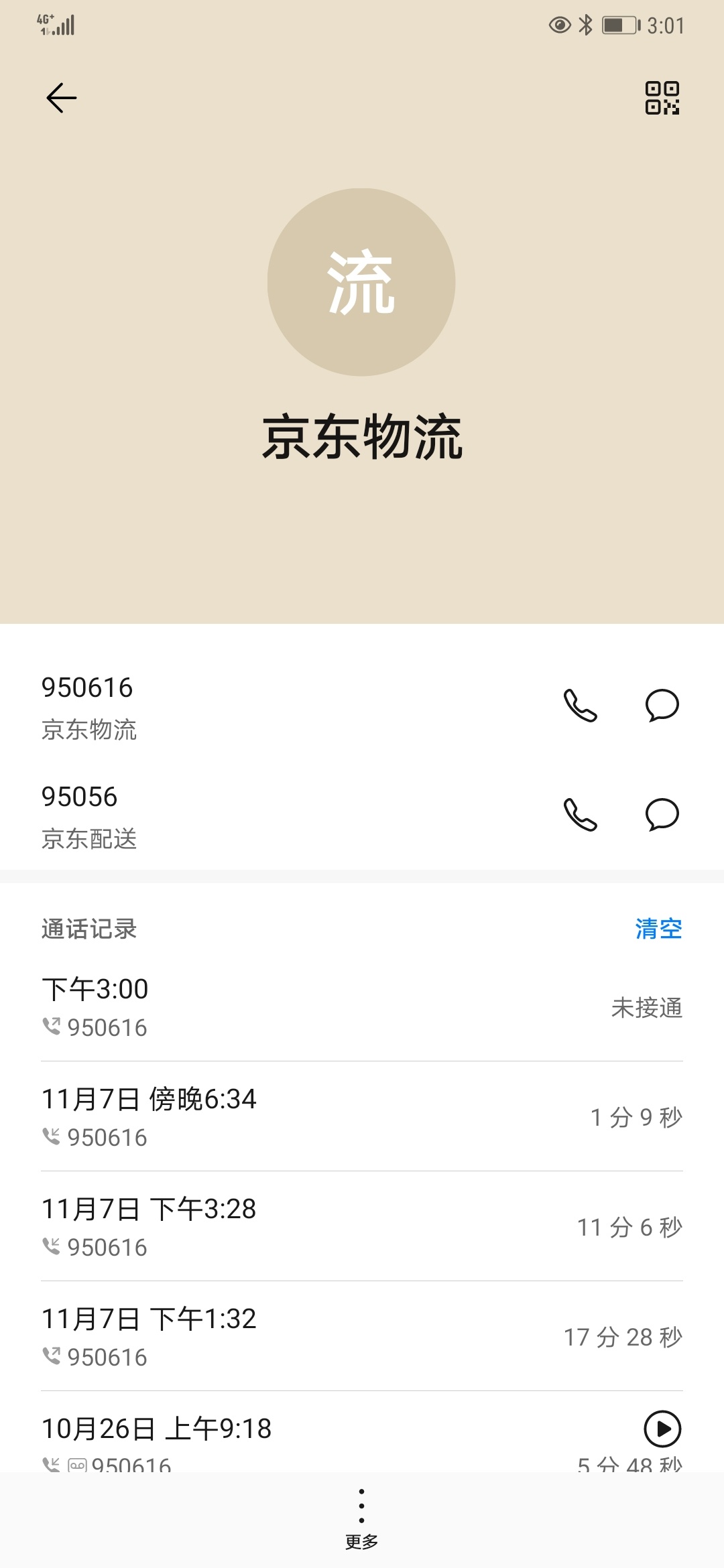The height and width of the screenshot is (1568, 724).
Task: Open the 11月7日 傍晚6:34 call record
Action: [362, 1117]
